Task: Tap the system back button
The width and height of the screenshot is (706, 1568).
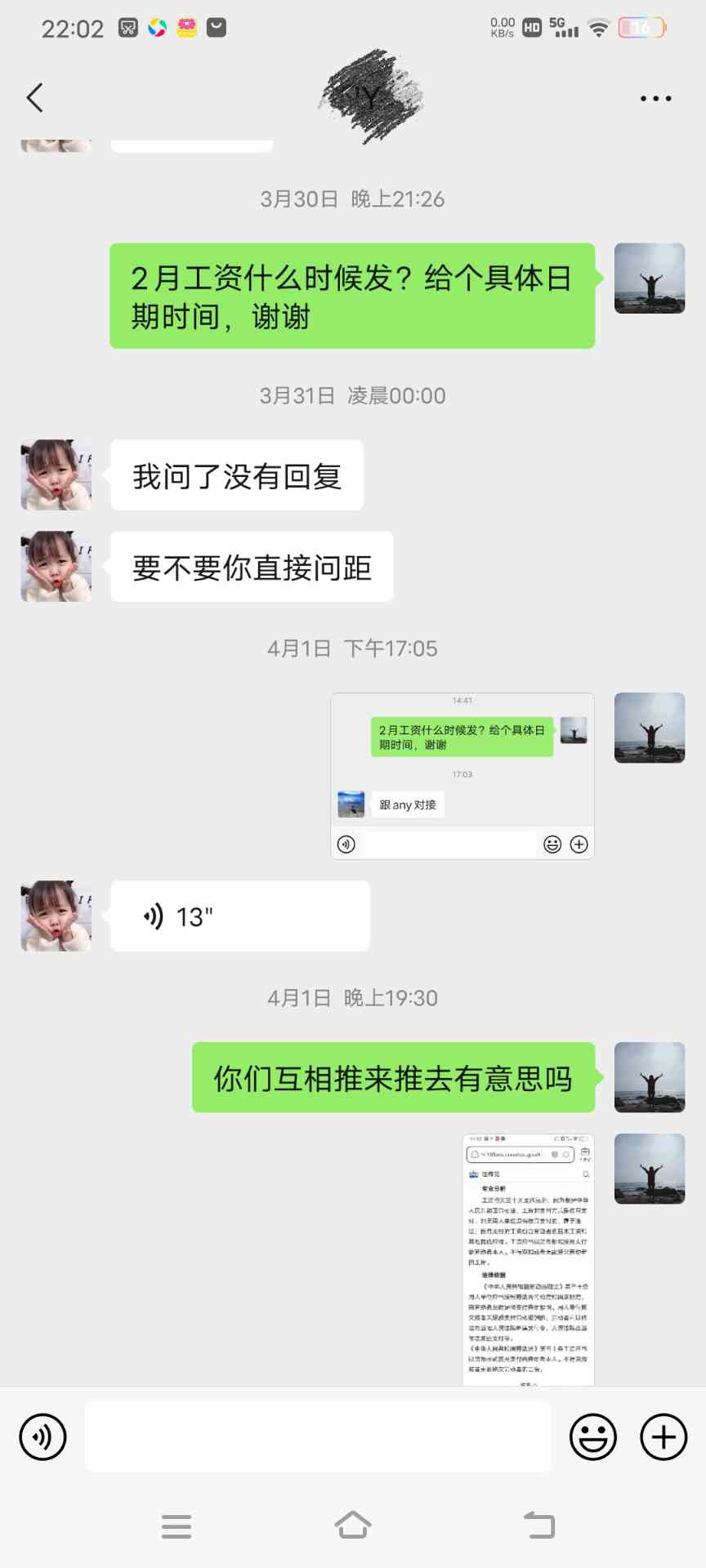Action: pos(538,1525)
